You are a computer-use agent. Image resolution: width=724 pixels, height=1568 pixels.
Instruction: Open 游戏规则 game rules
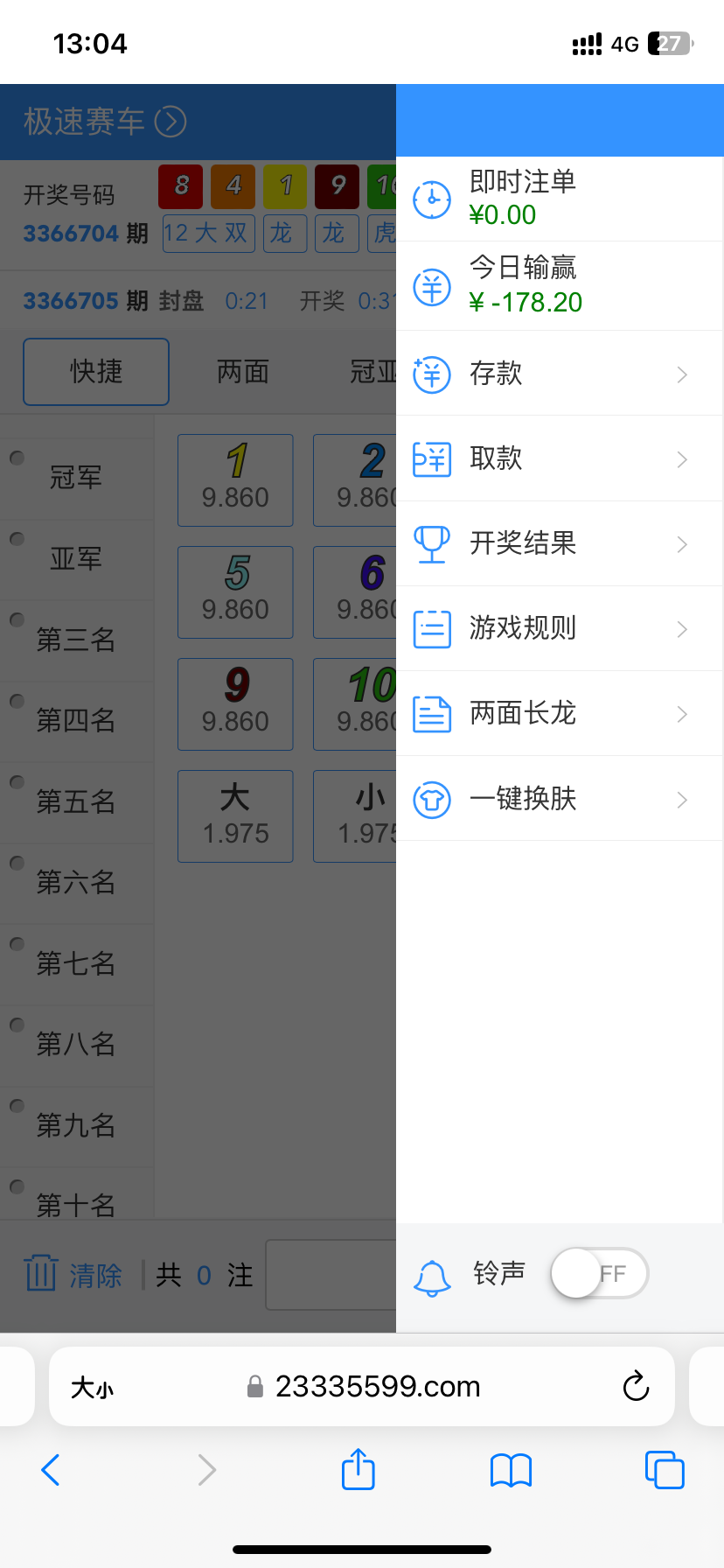(558, 628)
